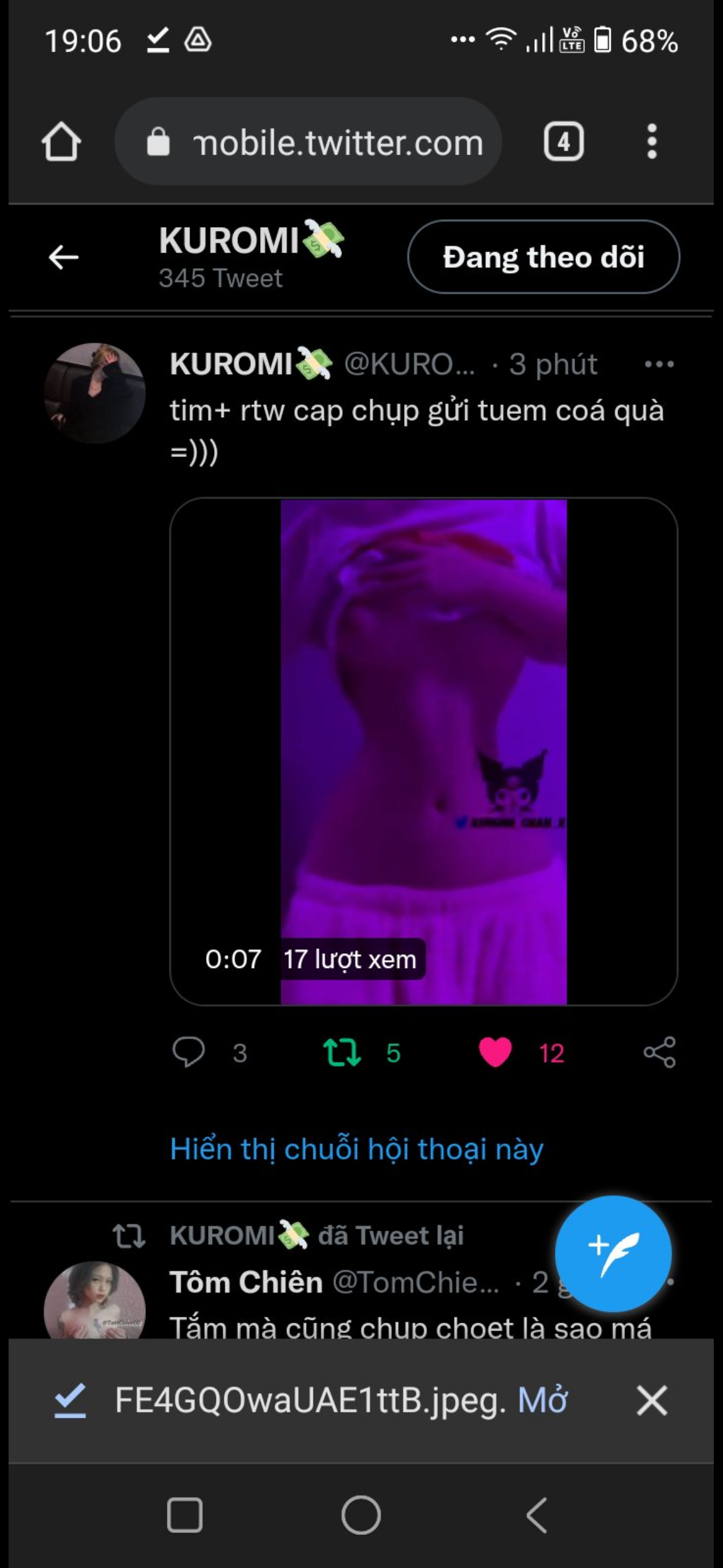Compose a new tweet
Viewport: 723px width, 1568px height.
(613, 1253)
